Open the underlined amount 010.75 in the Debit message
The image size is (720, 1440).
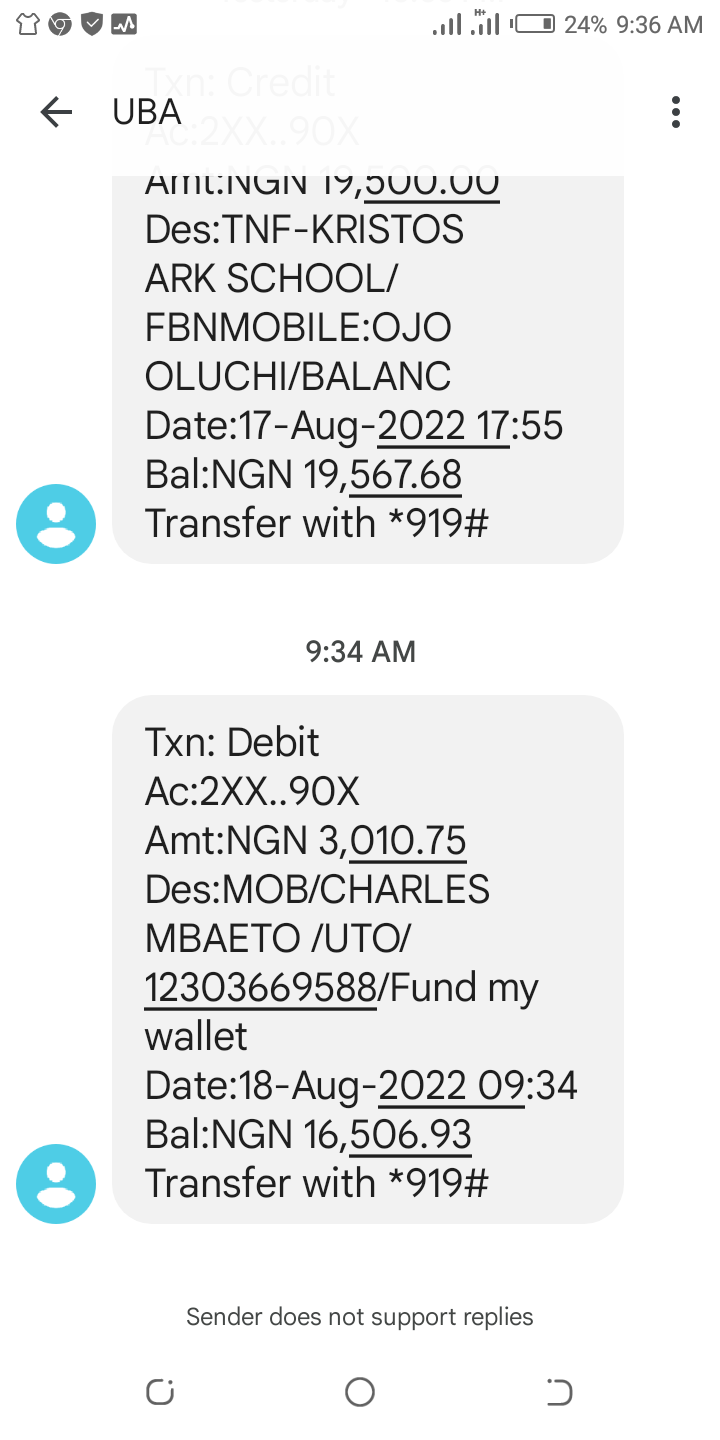(x=408, y=840)
